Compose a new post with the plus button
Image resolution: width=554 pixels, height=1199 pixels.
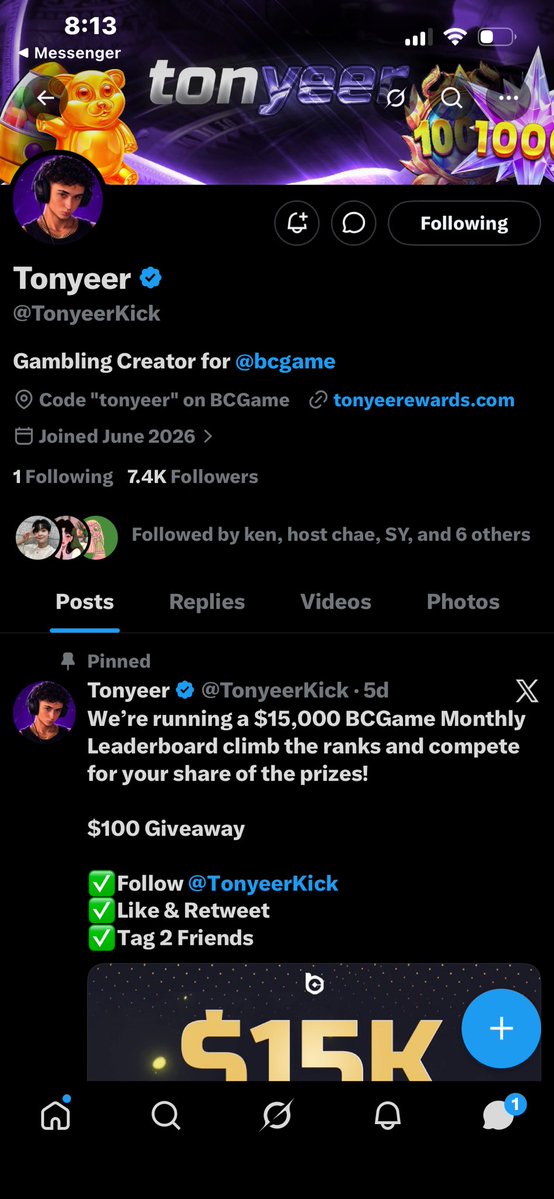tap(501, 1028)
